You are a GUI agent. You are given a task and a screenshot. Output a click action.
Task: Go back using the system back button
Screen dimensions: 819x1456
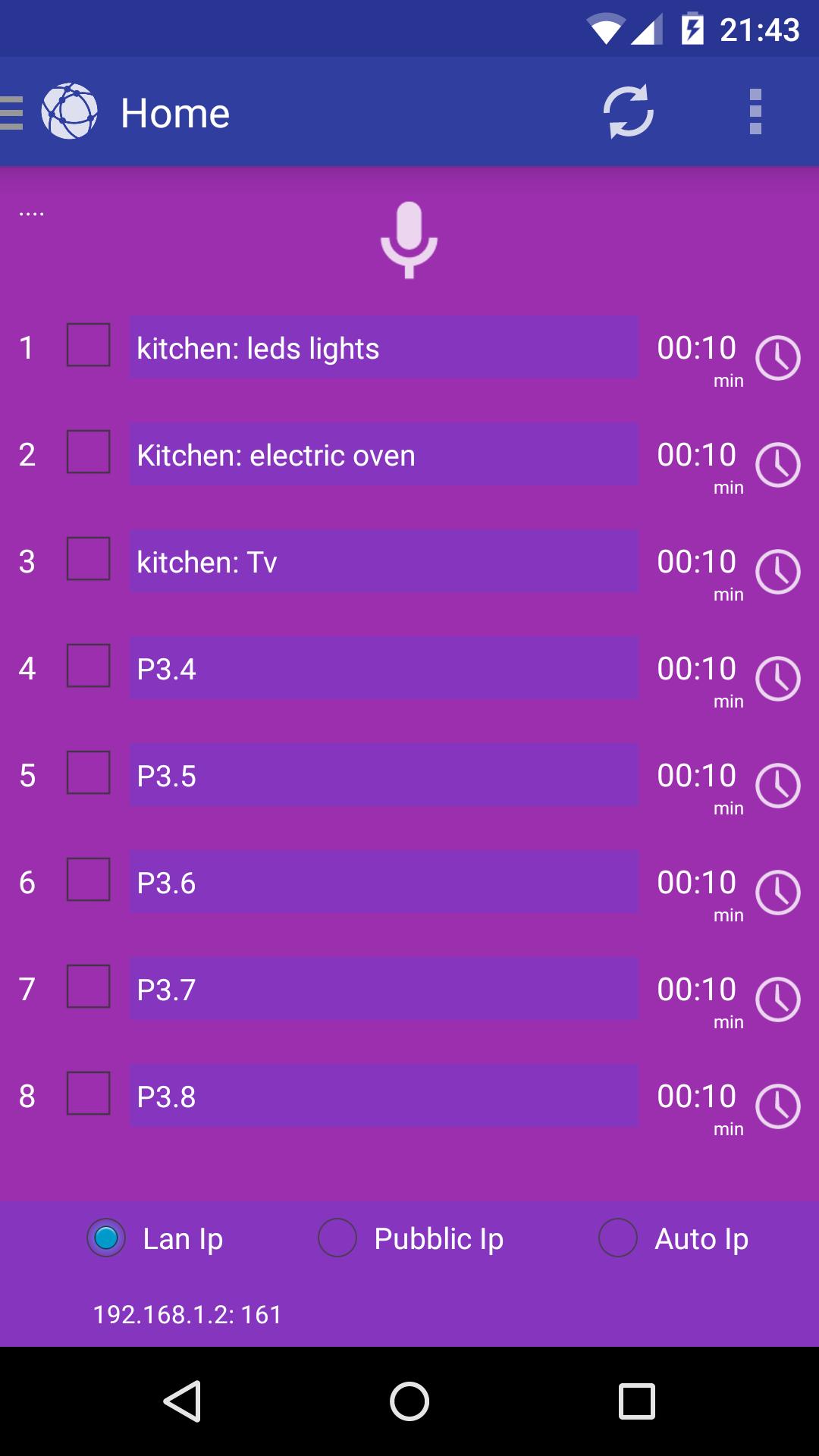point(183,1401)
